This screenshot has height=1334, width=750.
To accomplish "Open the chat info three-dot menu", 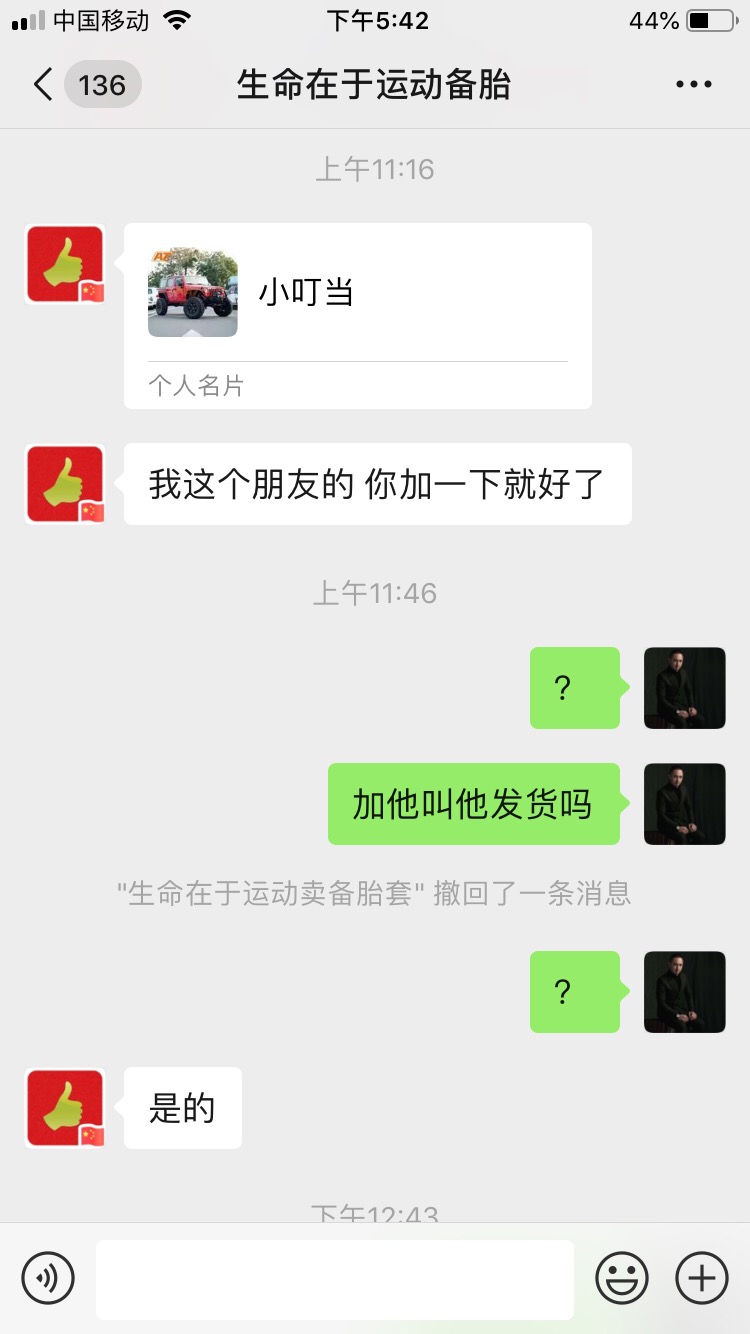I will point(693,85).
